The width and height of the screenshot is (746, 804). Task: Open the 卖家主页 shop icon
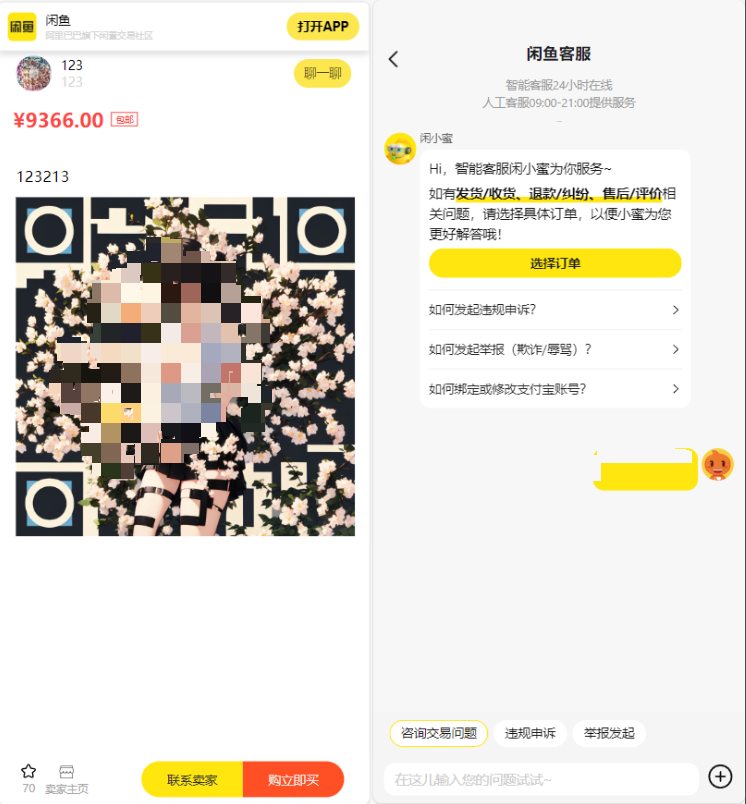click(66, 769)
